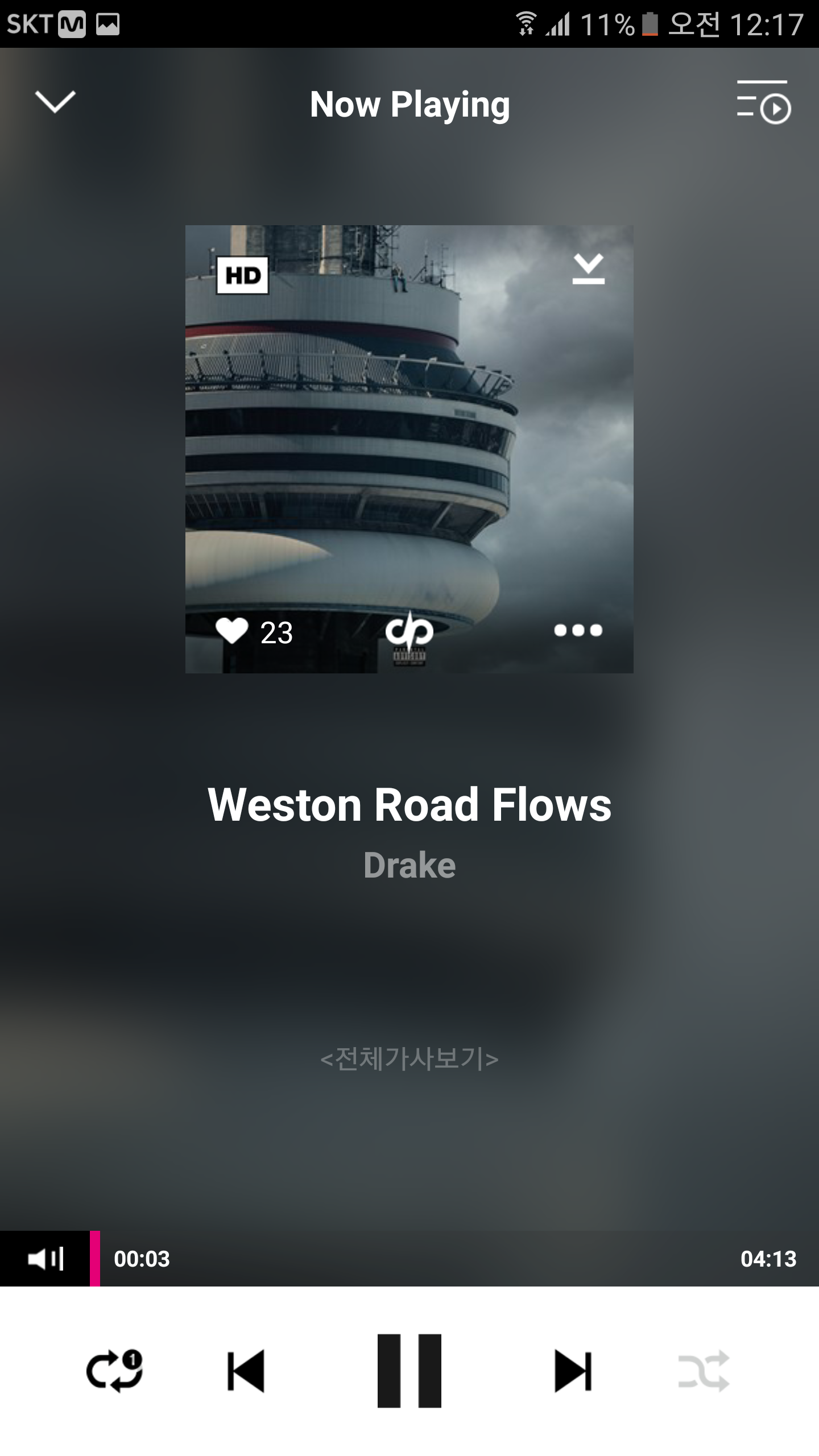The height and width of the screenshot is (1456, 819).
Task: Toggle the repeat-one mode
Action: click(114, 1371)
